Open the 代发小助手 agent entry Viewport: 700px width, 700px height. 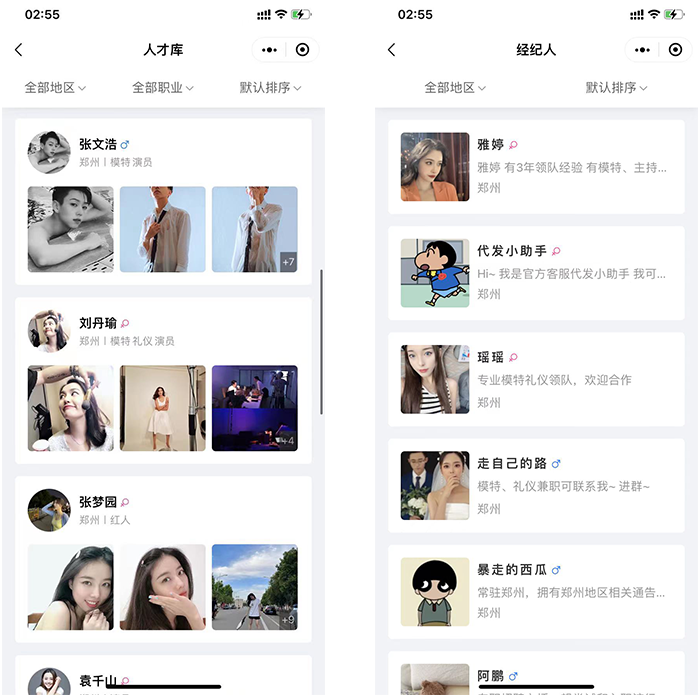point(535,273)
